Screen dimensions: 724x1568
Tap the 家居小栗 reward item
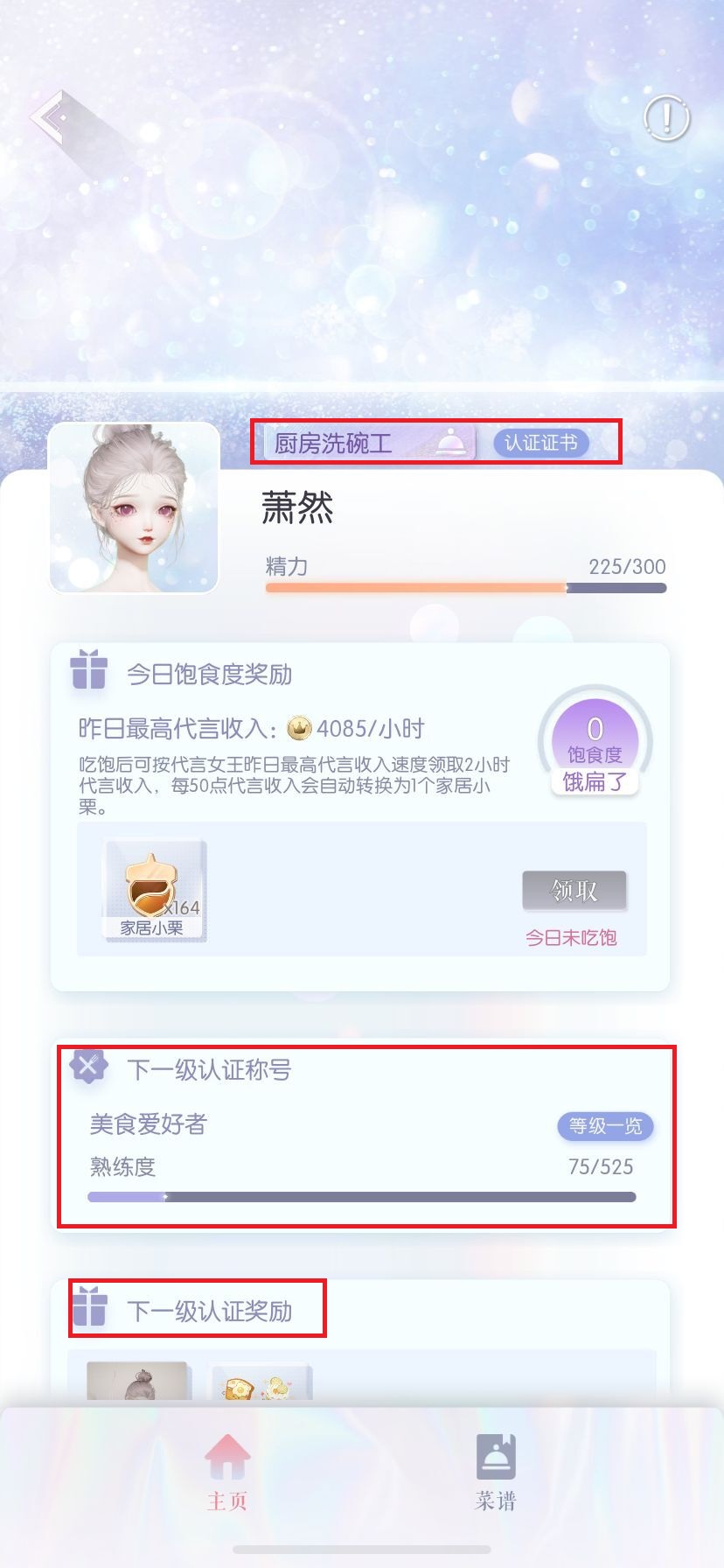(x=154, y=891)
